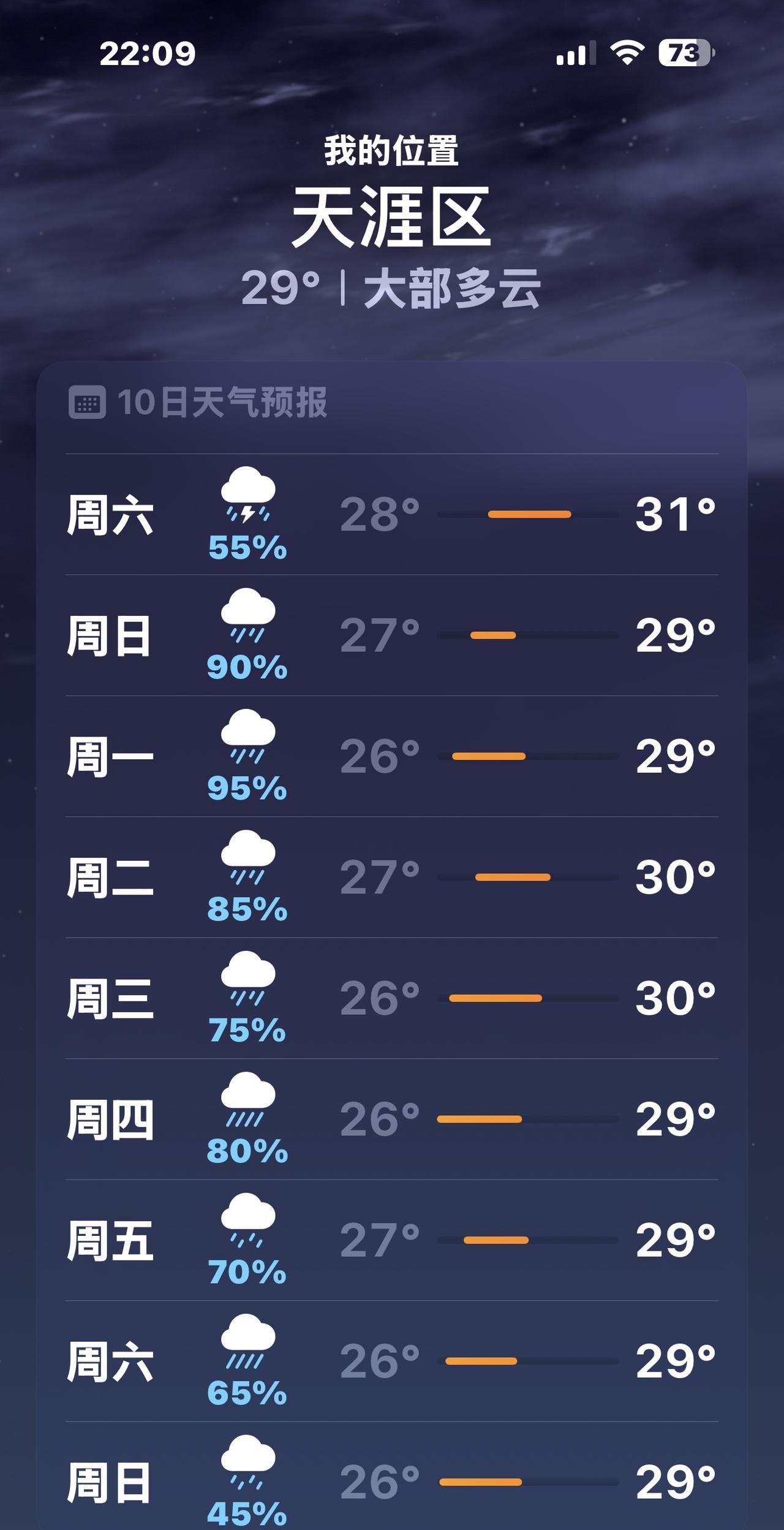The height and width of the screenshot is (1530, 784).
Task: View 周一 forecast with 95% rain
Action: pyautogui.click(x=392, y=756)
